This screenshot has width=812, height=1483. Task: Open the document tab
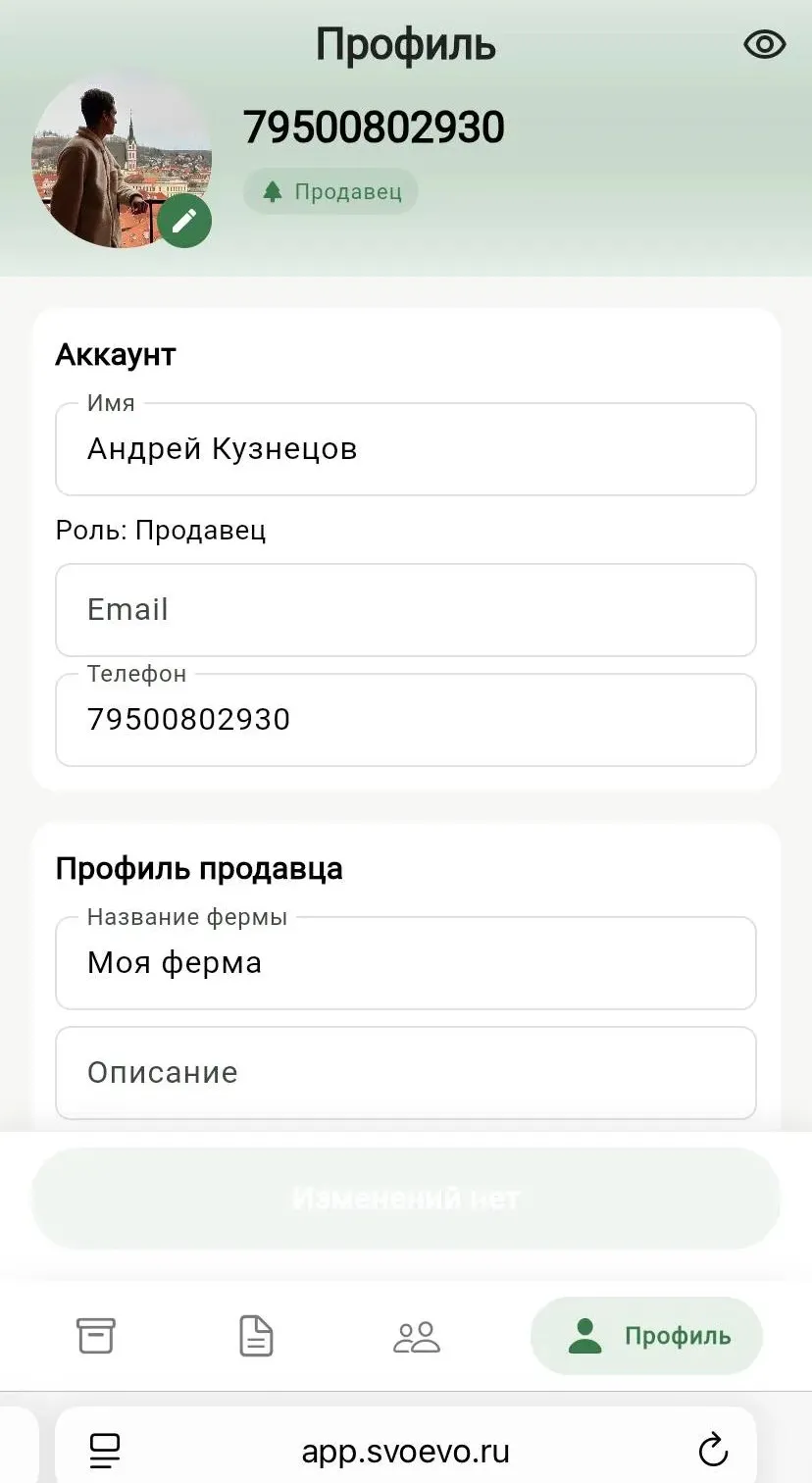point(256,1336)
